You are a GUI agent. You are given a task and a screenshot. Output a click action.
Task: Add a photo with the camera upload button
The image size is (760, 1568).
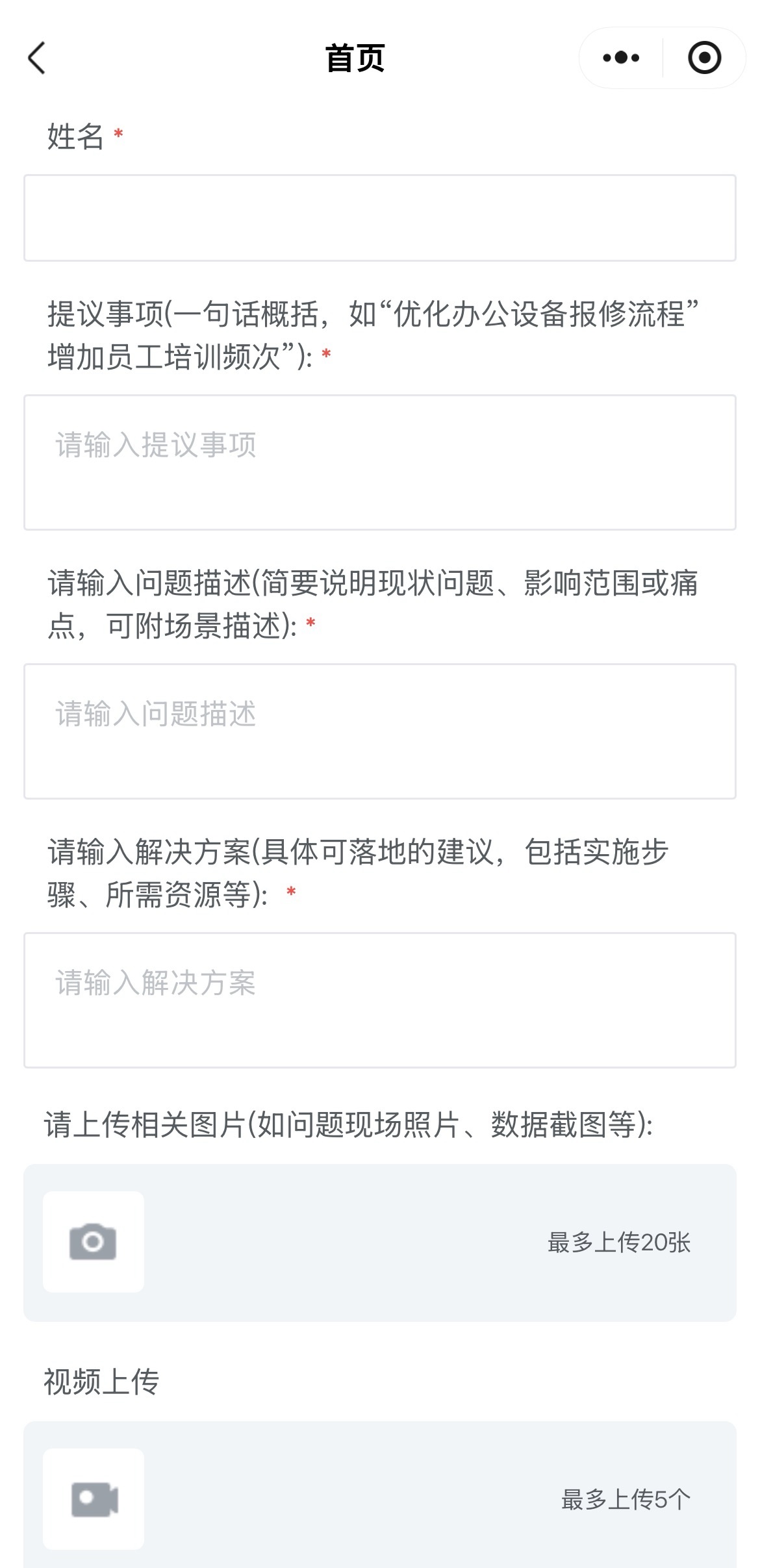click(x=94, y=1242)
